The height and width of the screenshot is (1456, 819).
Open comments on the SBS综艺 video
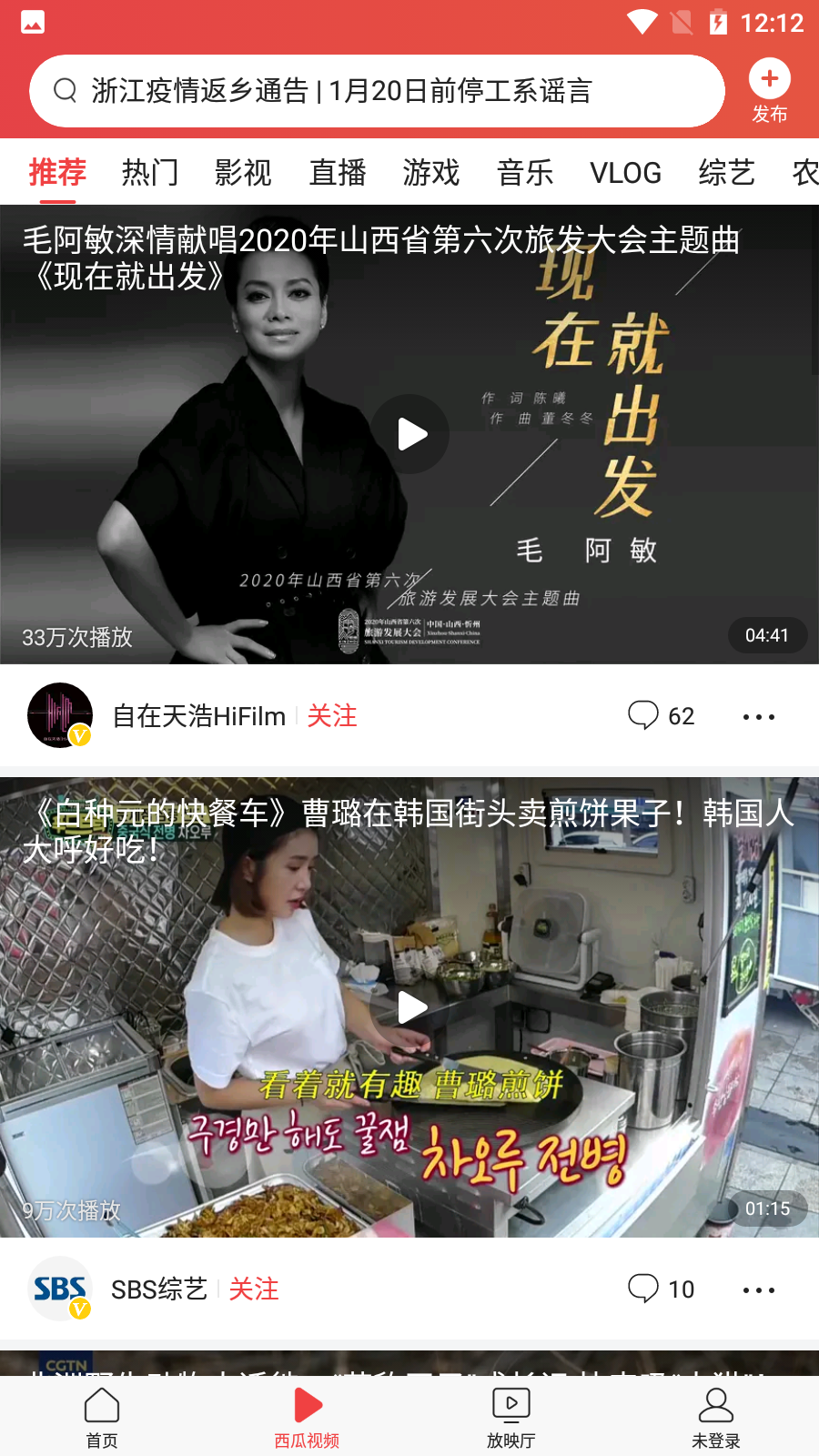(662, 1289)
